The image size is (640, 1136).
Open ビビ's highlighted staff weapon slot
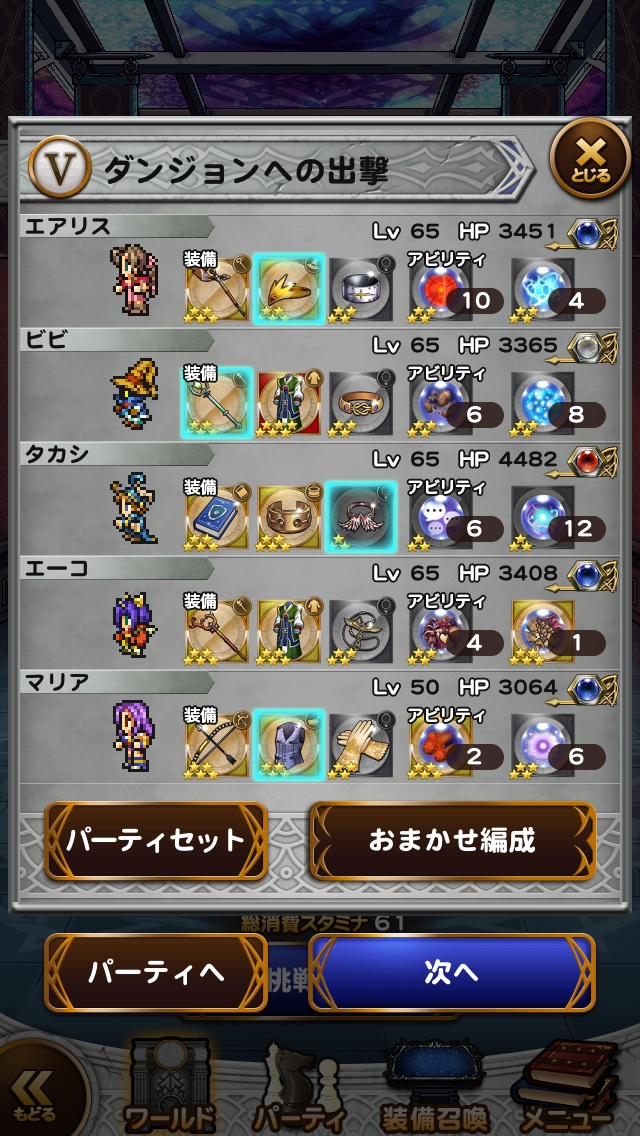point(216,402)
